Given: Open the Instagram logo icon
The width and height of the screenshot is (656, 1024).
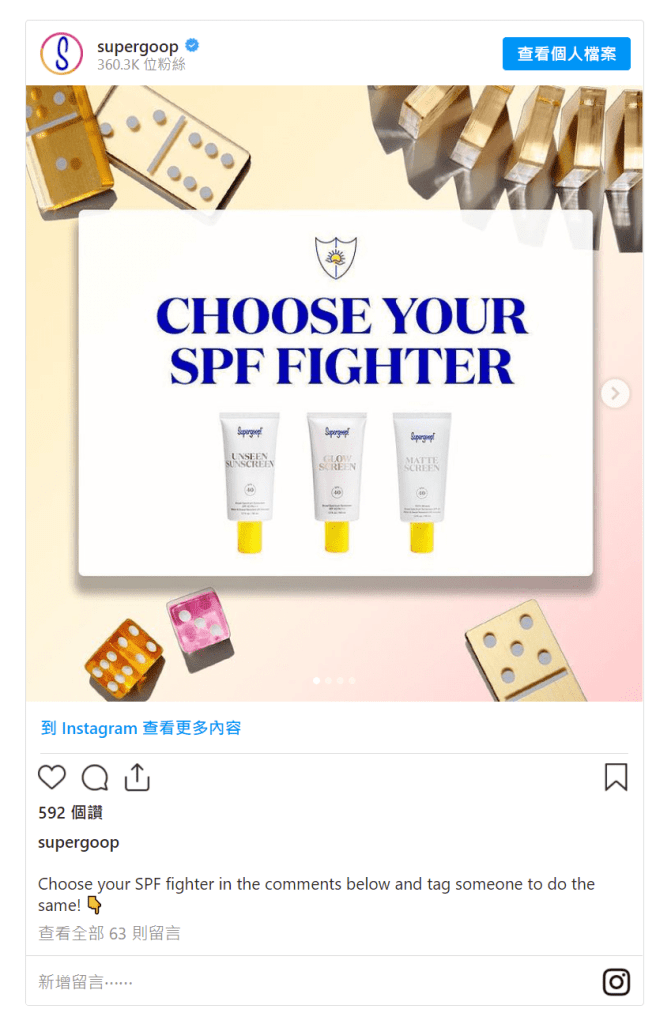Looking at the screenshot, I should pos(616,982).
